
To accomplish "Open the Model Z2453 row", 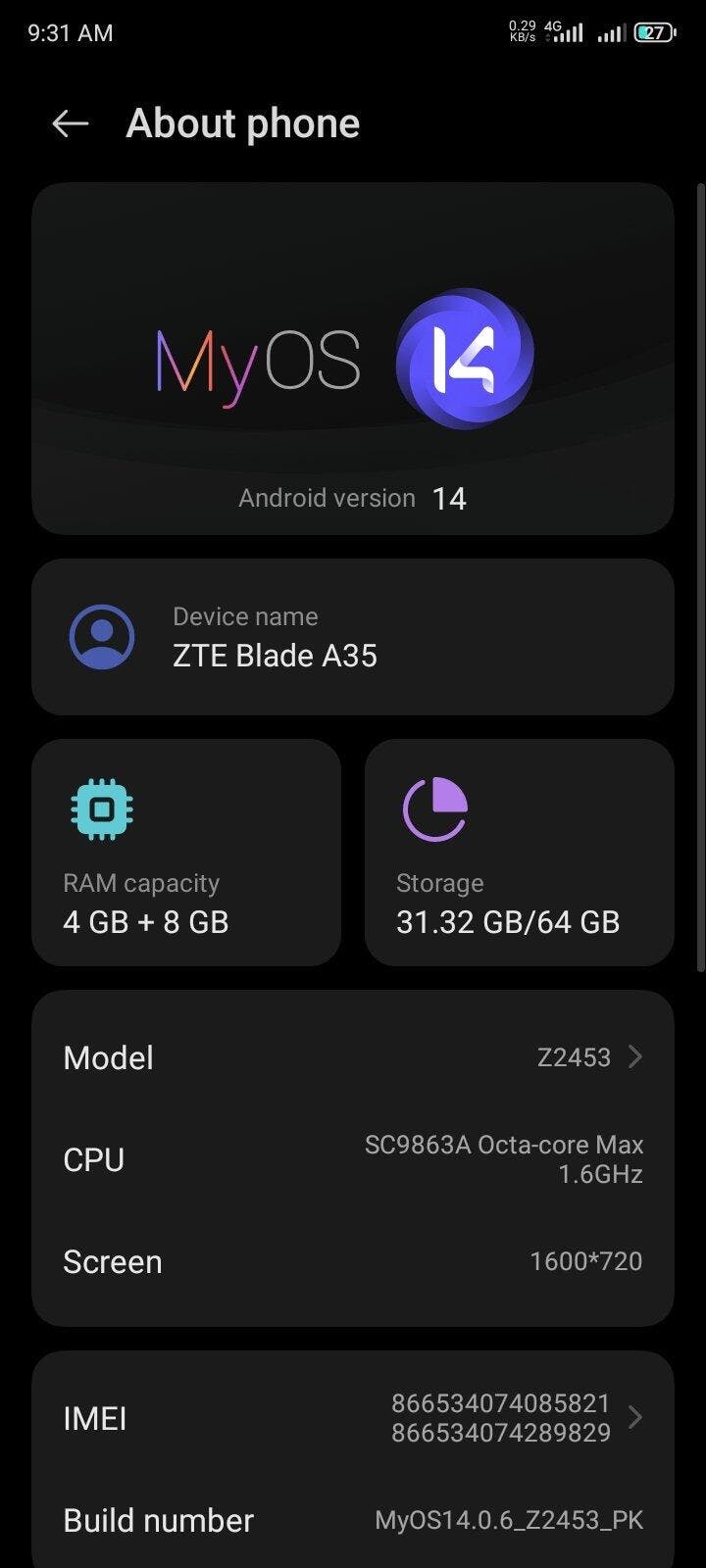I will click(353, 1057).
